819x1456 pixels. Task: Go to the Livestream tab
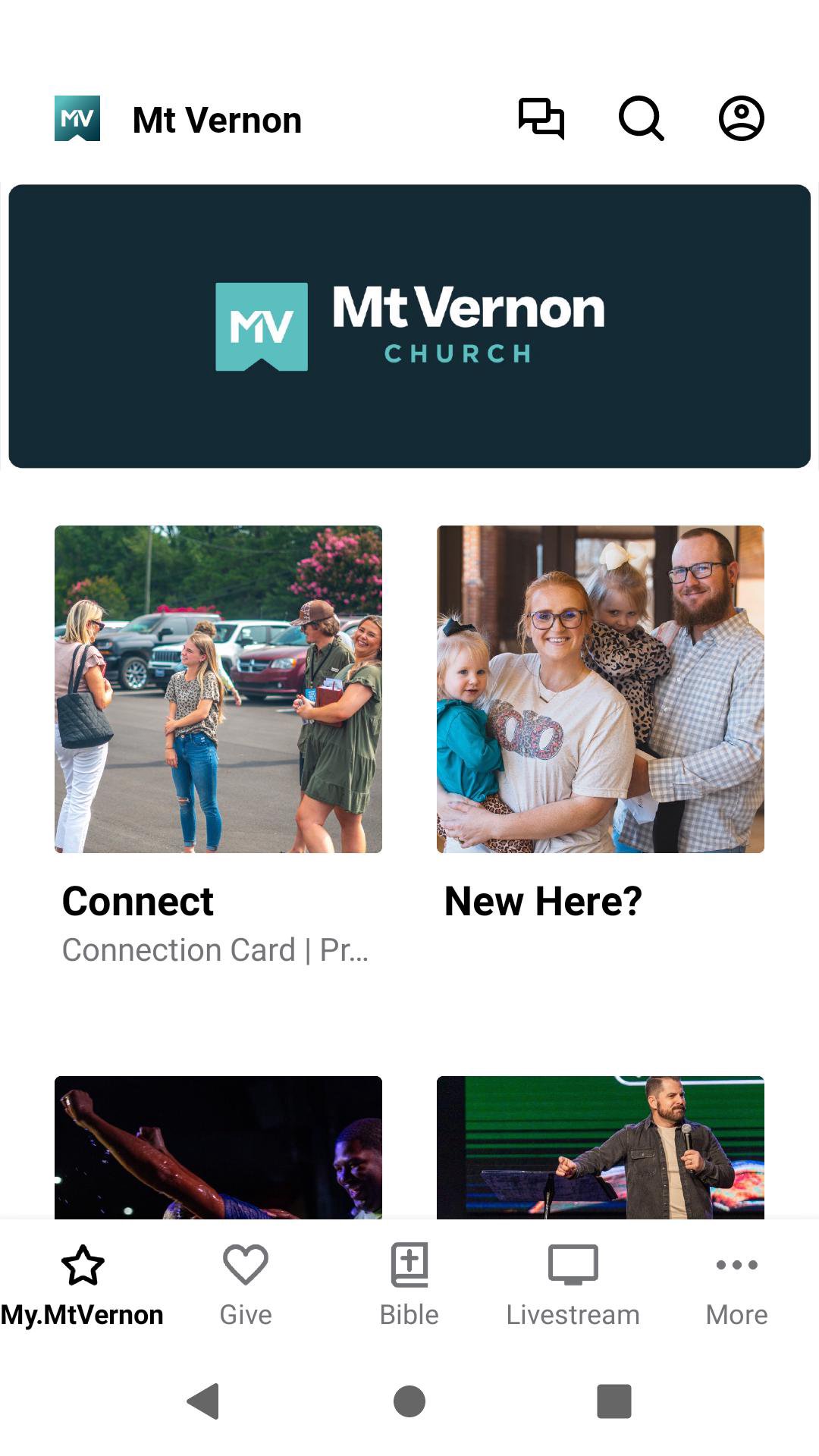point(573,1283)
